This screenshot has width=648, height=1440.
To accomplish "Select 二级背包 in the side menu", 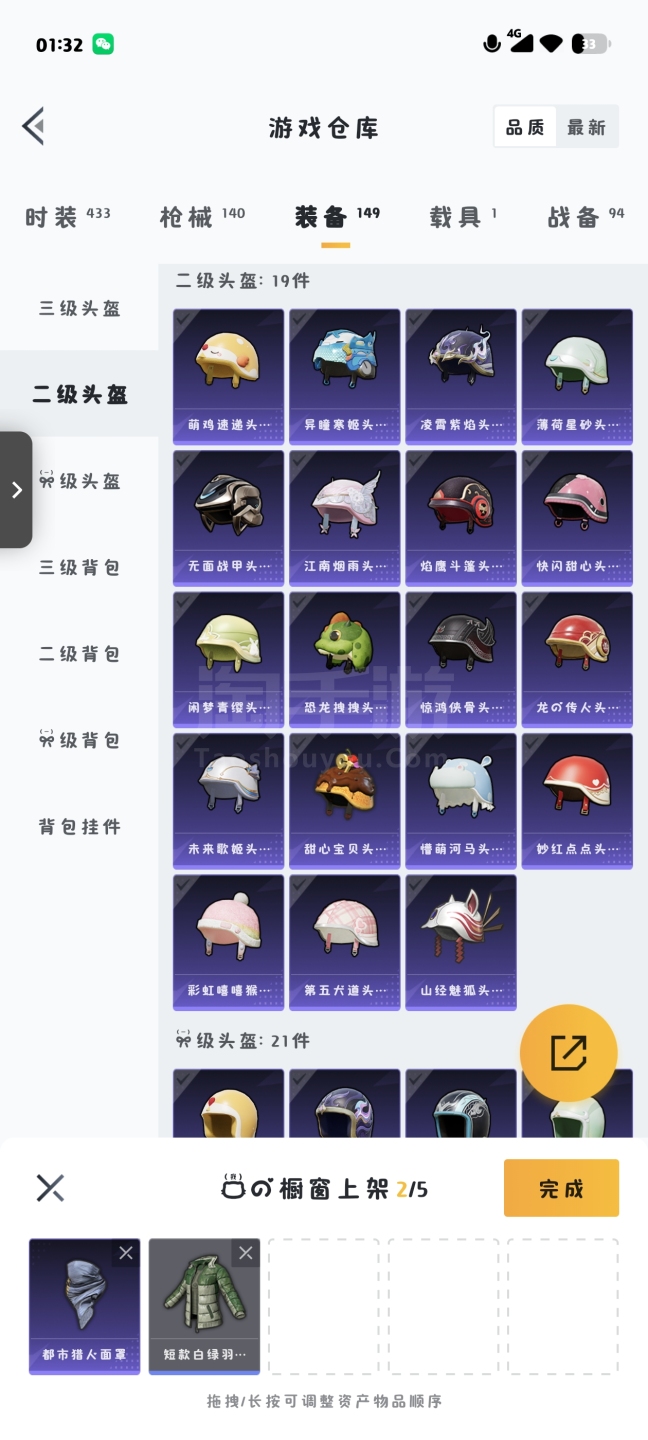I will (x=79, y=653).
